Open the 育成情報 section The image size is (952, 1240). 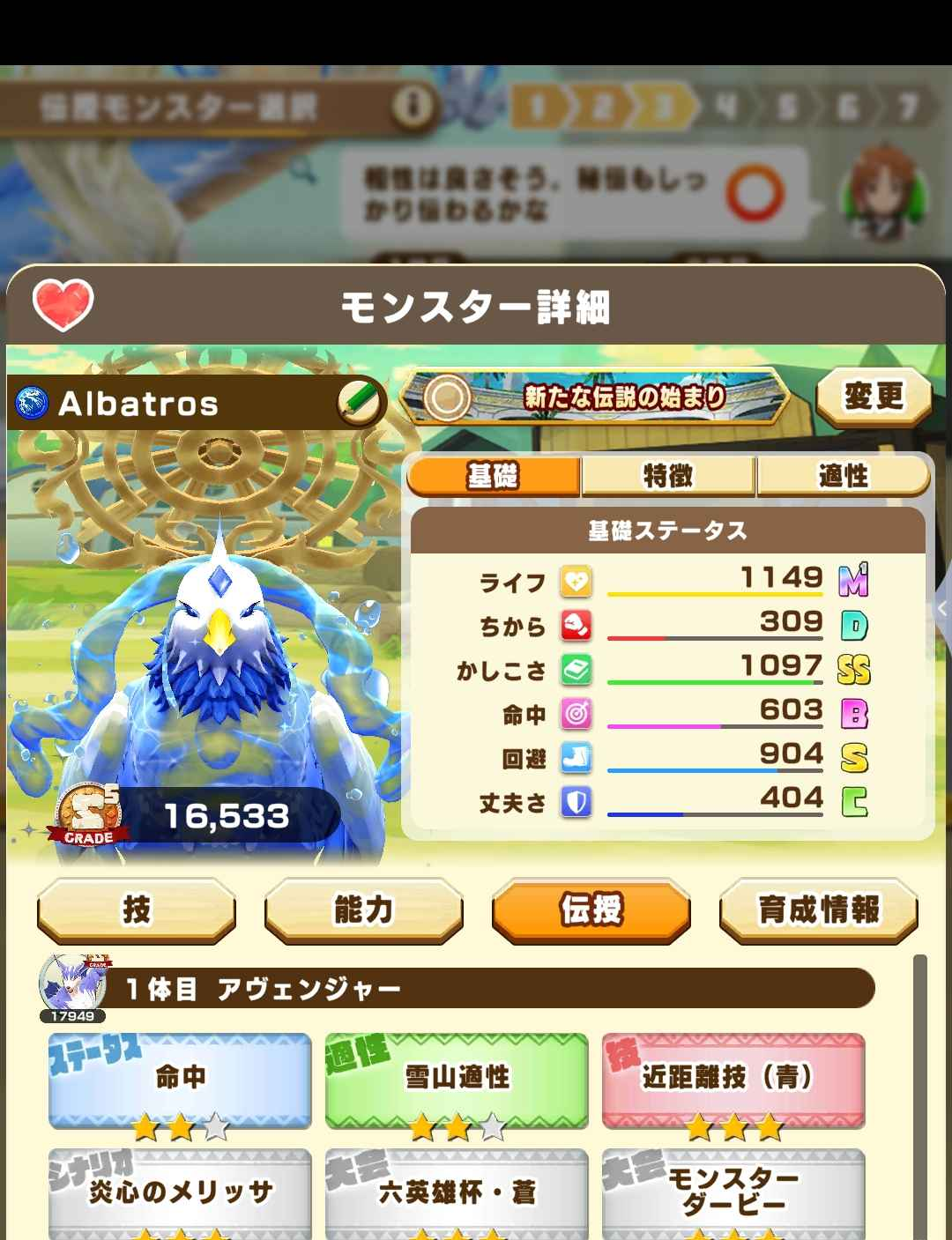(818, 910)
